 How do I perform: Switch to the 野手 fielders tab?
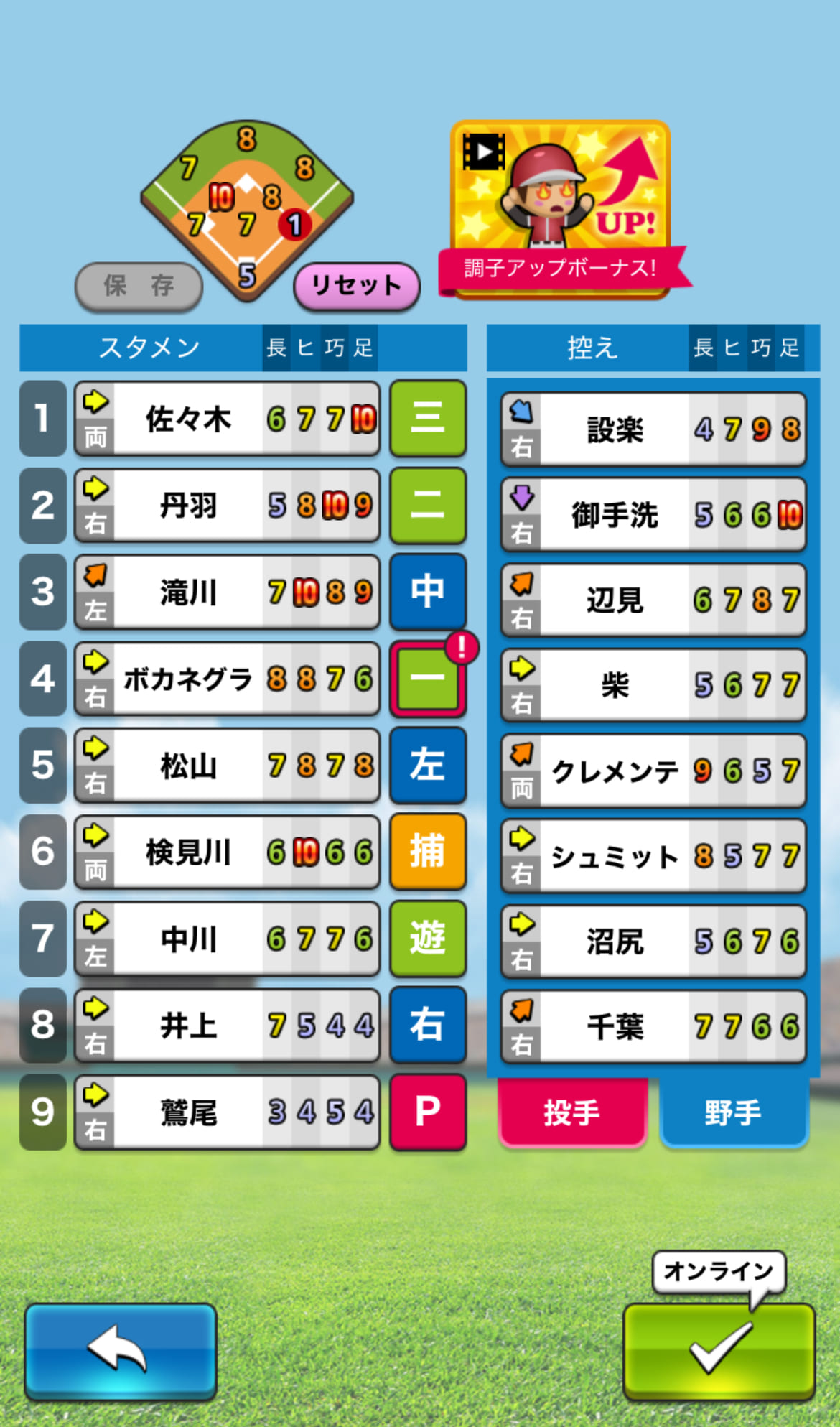click(x=733, y=1112)
